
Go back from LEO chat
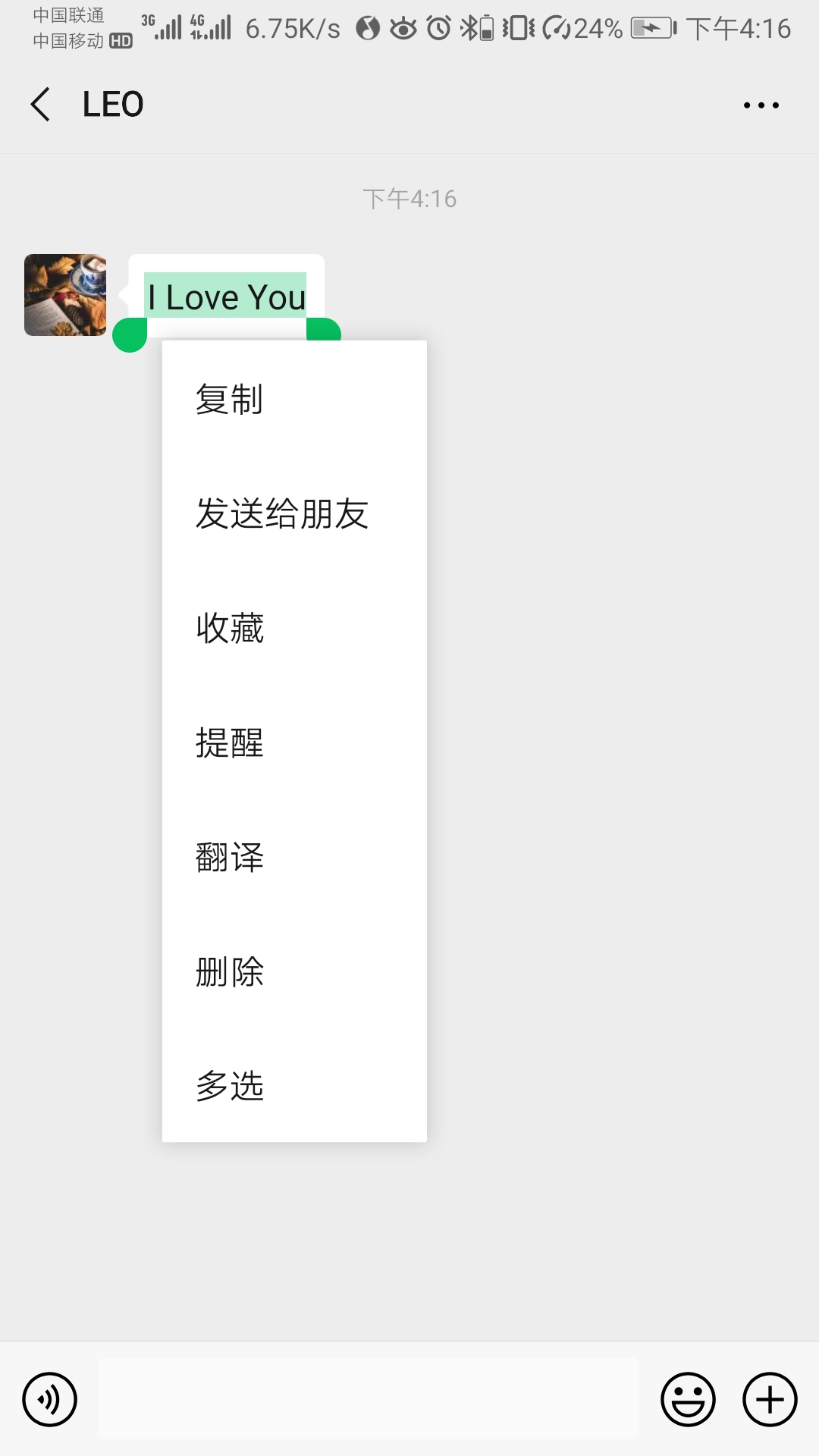[x=41, y=104]
